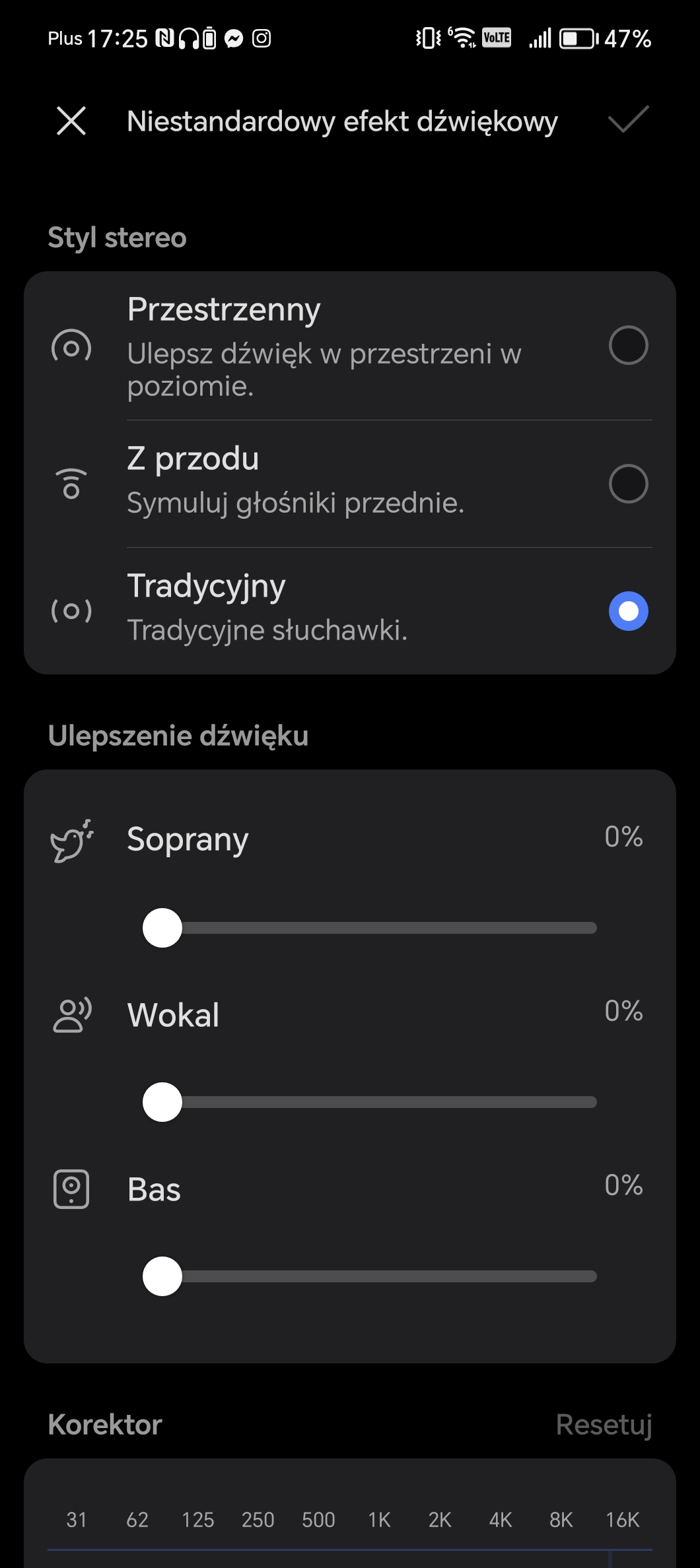Choose the Z przodu stereo style
Screen dimensions: 700x1568
[x=350, y=484]
